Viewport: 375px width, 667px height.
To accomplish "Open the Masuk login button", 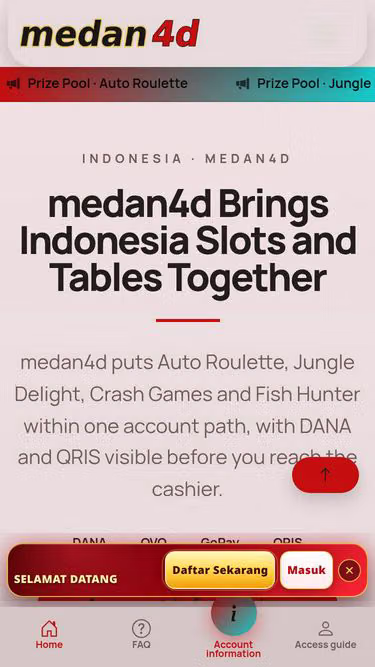I will 306,570.
